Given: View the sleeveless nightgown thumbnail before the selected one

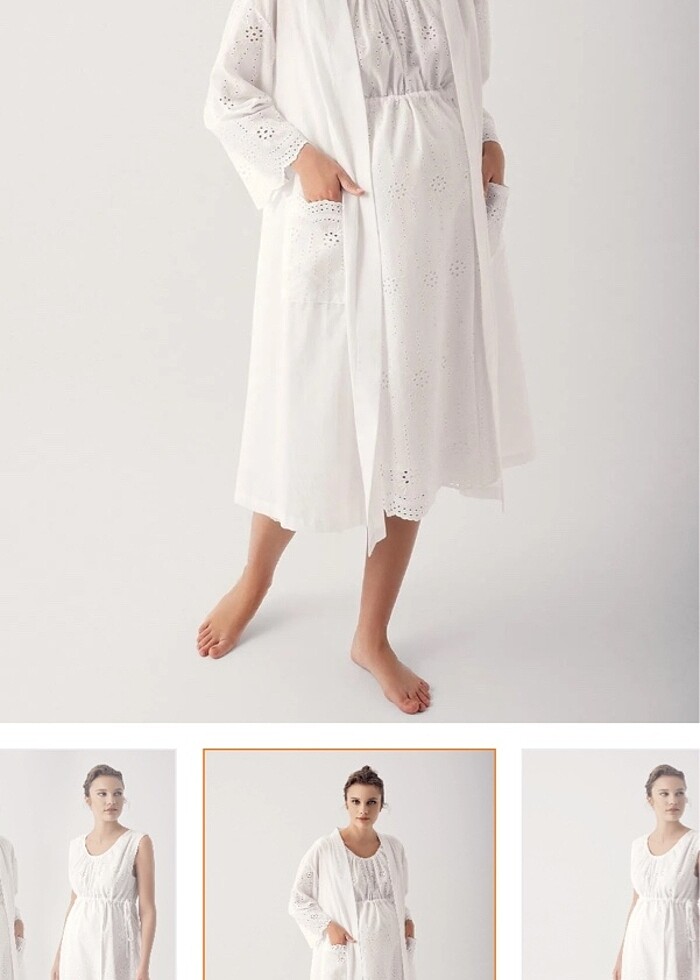Looking at the screenshot, I should tap(90, 865).
